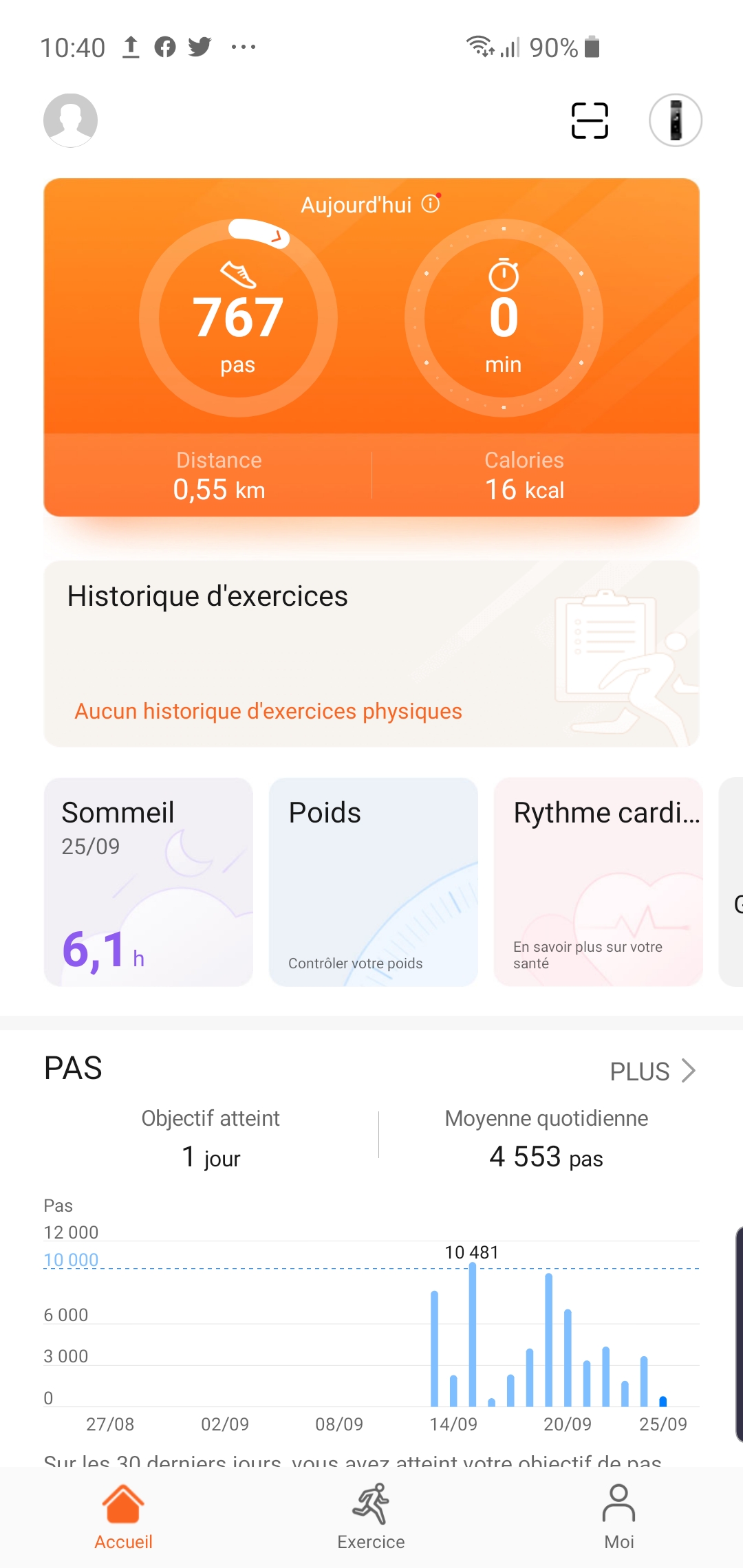Open the connected band device icon

(676, 120)
